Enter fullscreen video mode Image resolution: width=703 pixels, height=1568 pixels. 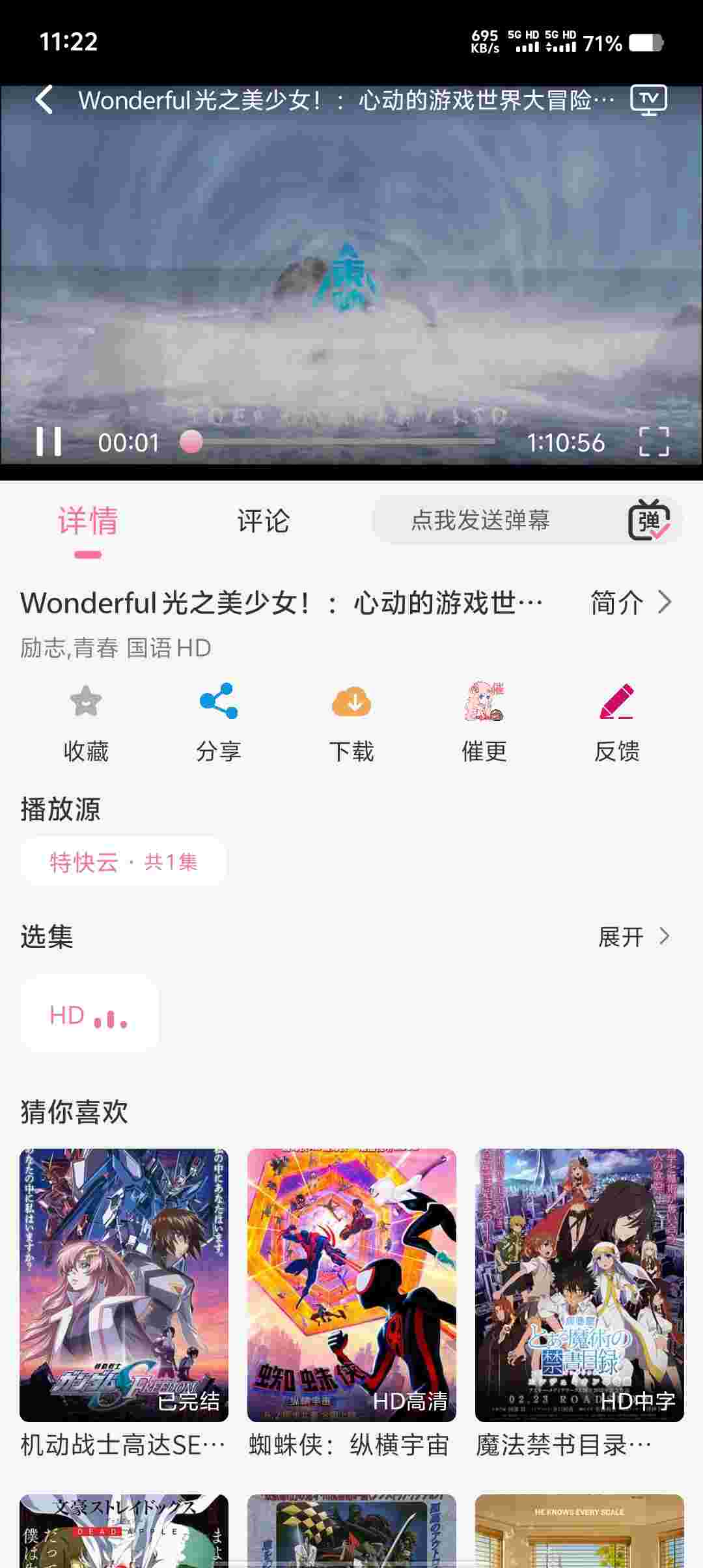pyautogui.click(x=654, y=442)
